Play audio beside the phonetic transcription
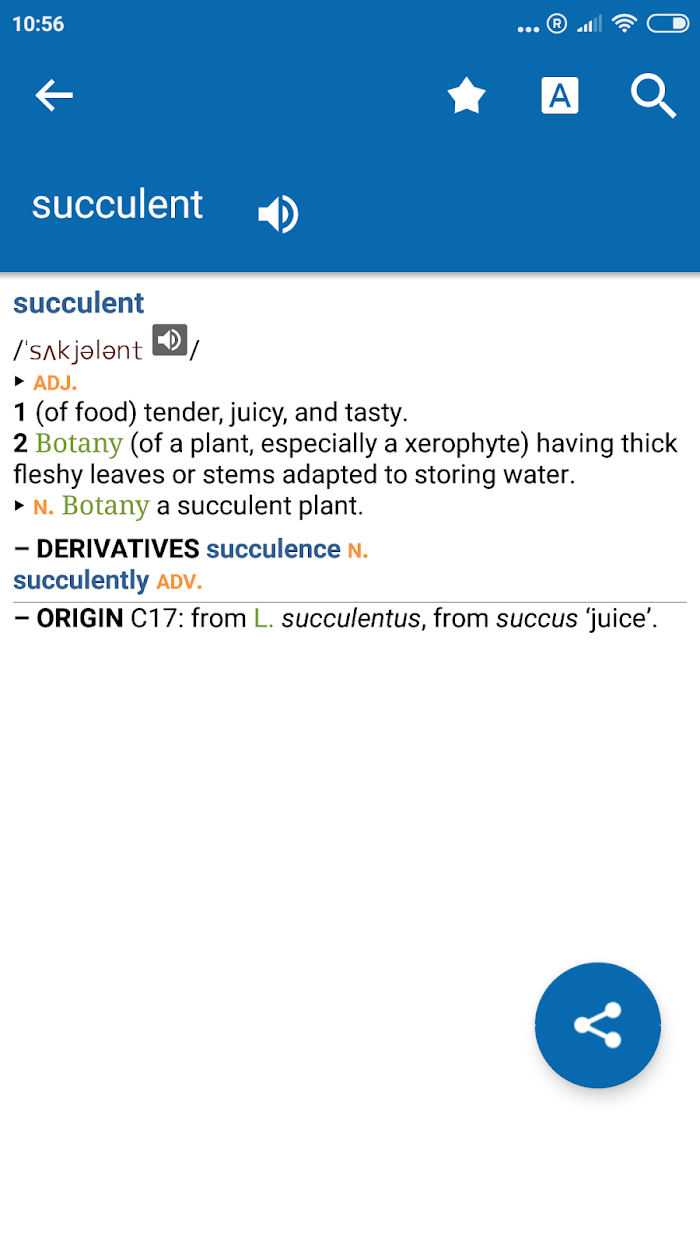The width and height of the screenshot is (700, 1244). [x=170, y=340]
